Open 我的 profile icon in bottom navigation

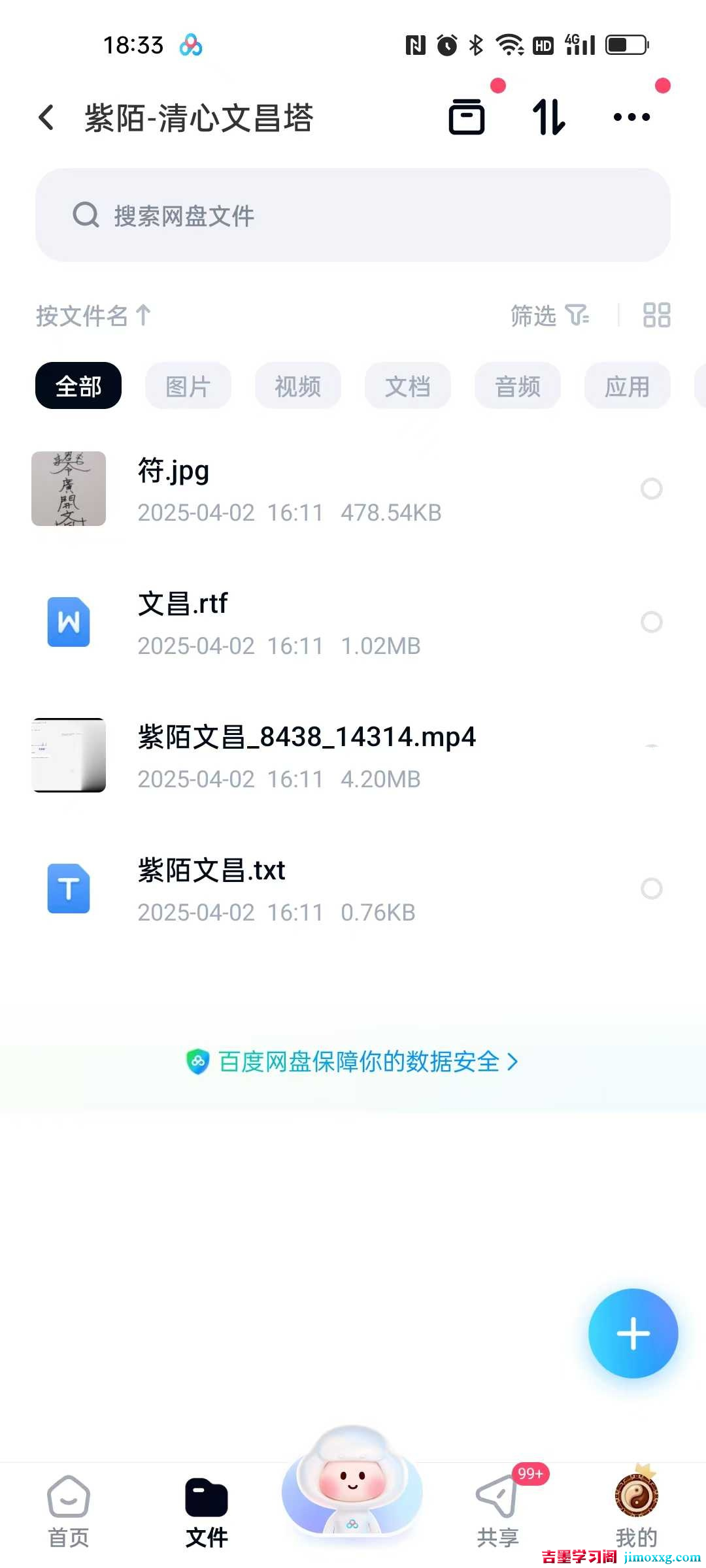point(637,1503)
